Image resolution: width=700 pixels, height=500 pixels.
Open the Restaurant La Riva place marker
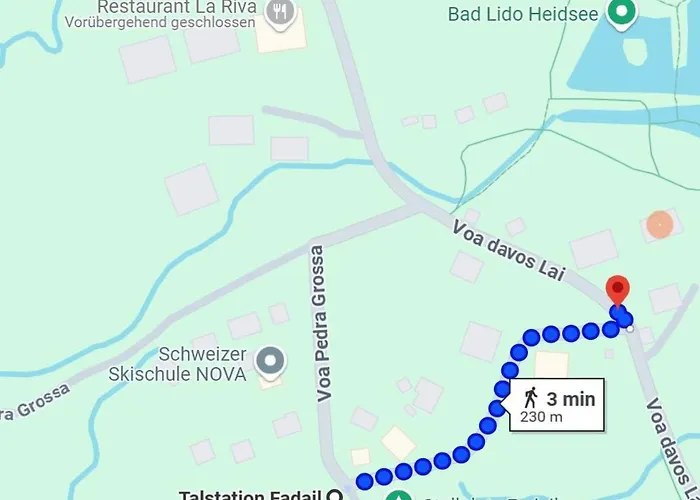coord(282,12)
